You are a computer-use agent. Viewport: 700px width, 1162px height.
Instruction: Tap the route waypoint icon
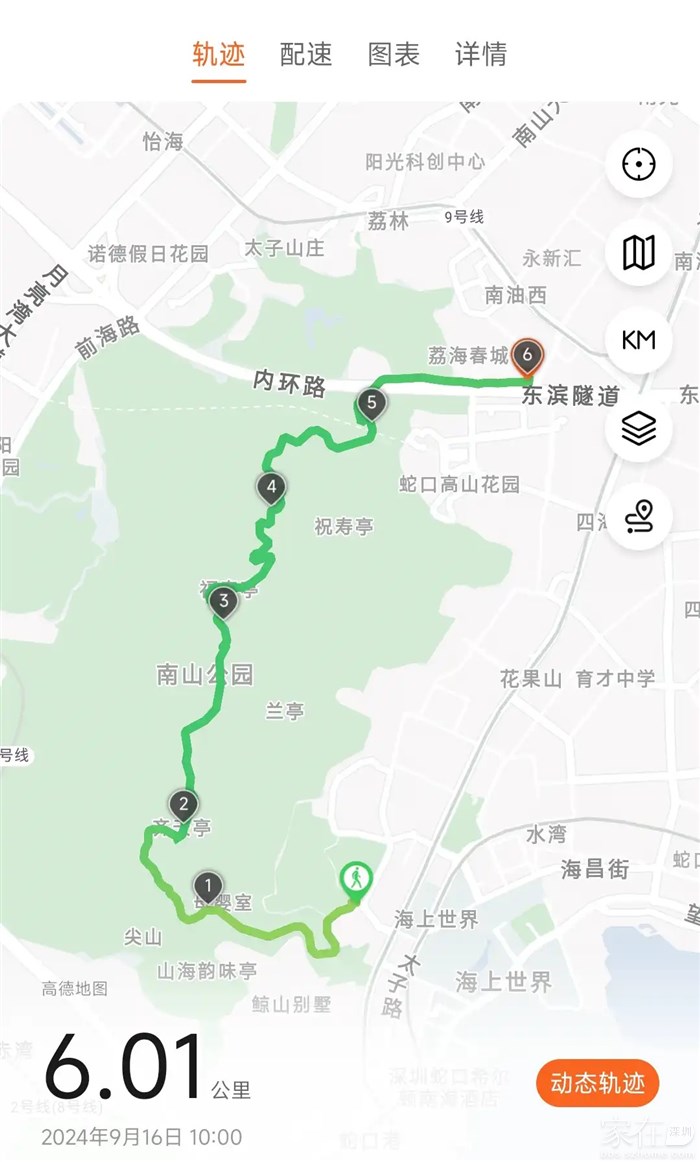(639, 517)
